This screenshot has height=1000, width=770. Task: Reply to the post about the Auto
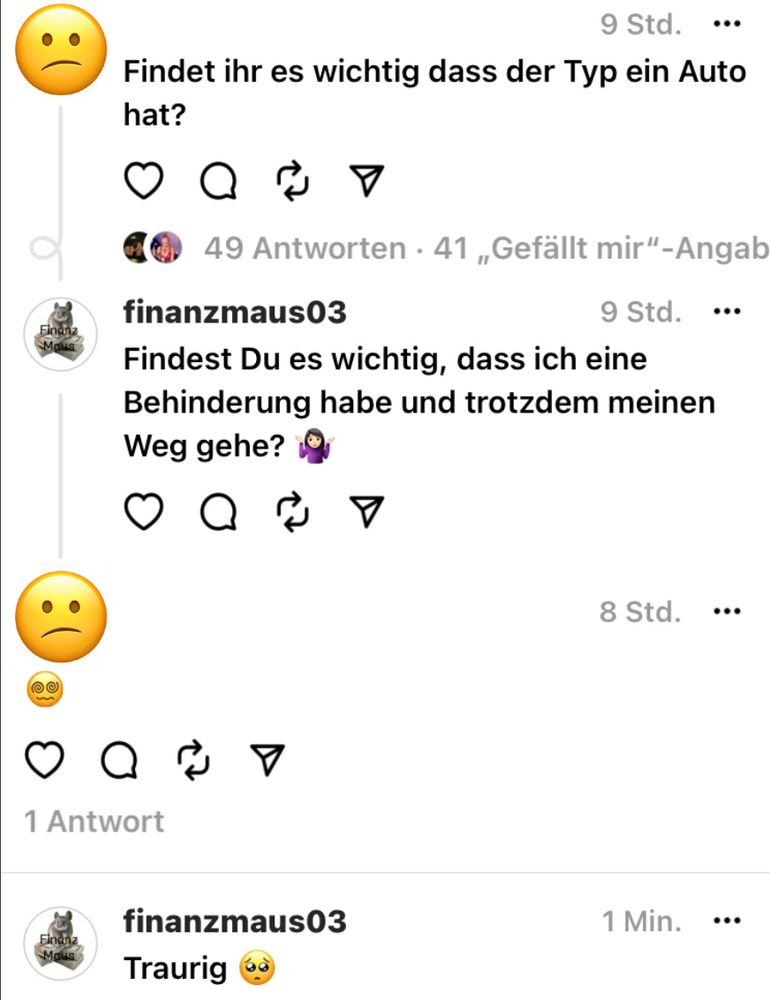(218, 181)
